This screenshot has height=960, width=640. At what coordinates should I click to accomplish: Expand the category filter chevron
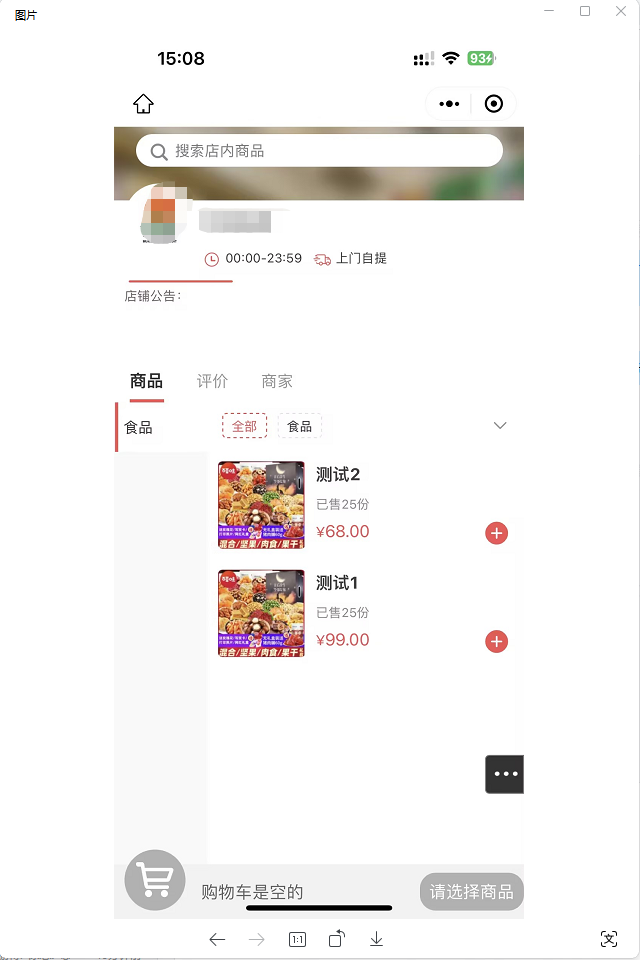pos(500,426)
